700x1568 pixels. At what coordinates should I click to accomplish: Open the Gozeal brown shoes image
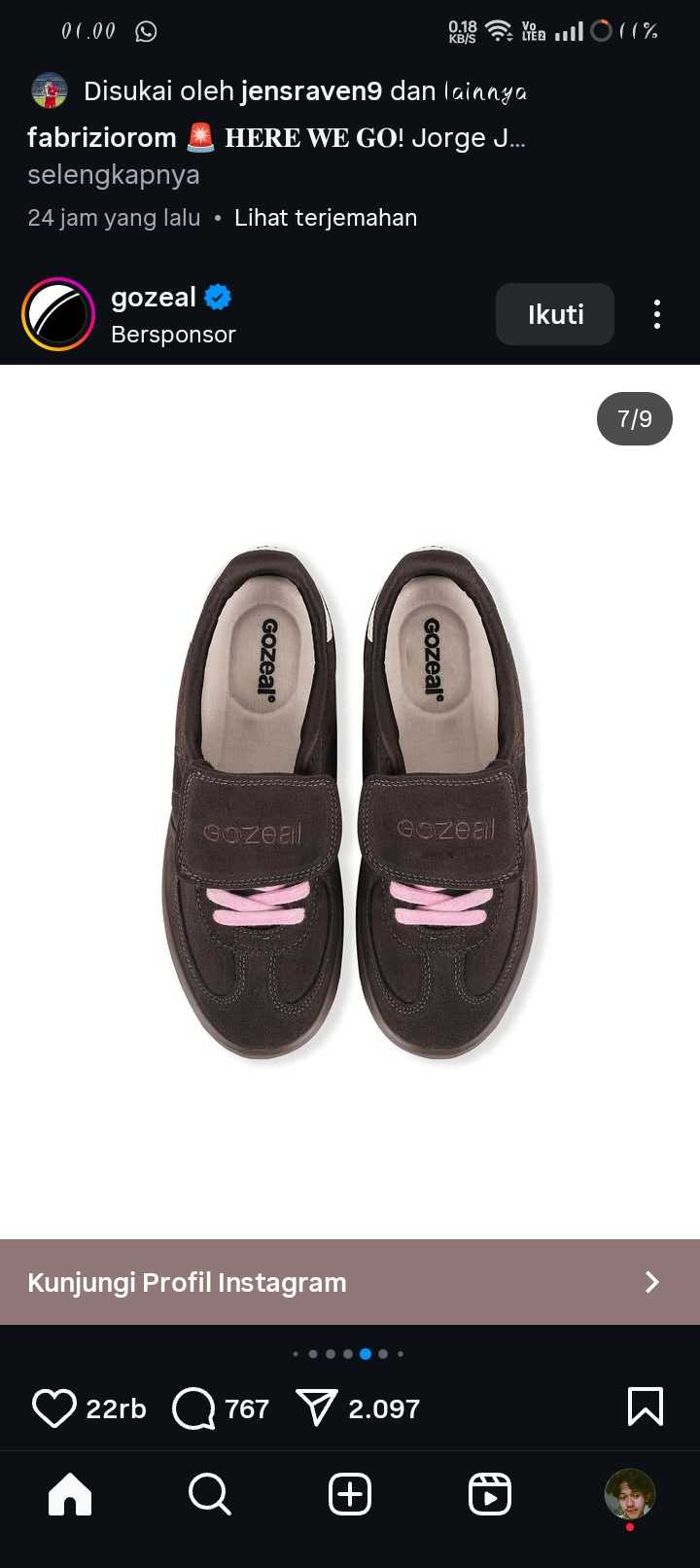click(x=350, y=802)
